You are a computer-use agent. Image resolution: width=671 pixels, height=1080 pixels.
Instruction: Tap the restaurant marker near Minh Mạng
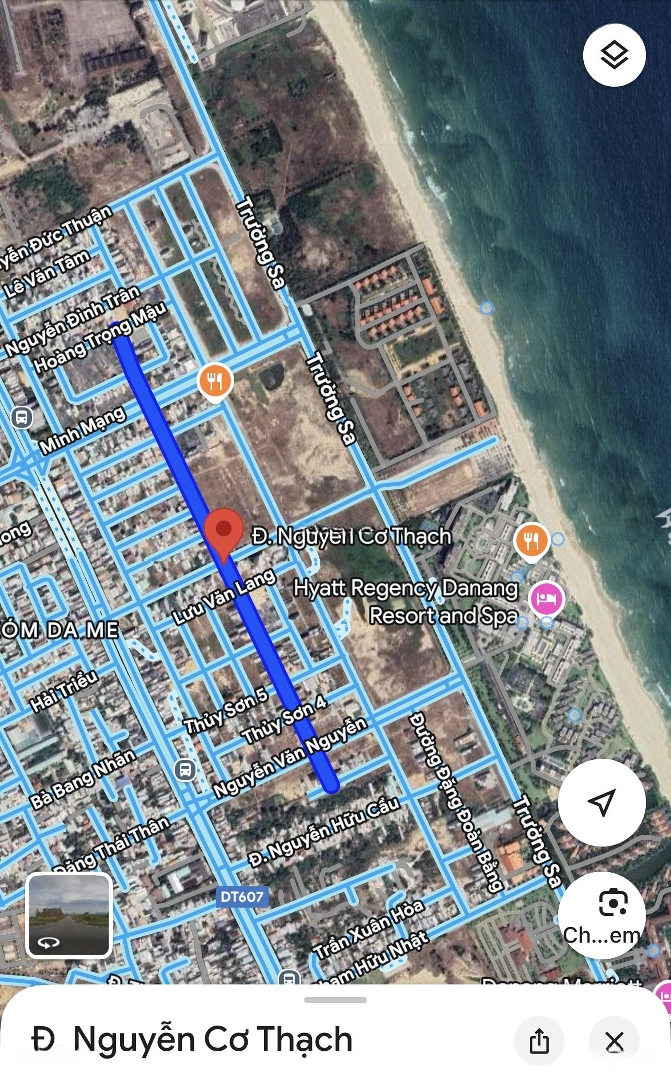point(215,380)
